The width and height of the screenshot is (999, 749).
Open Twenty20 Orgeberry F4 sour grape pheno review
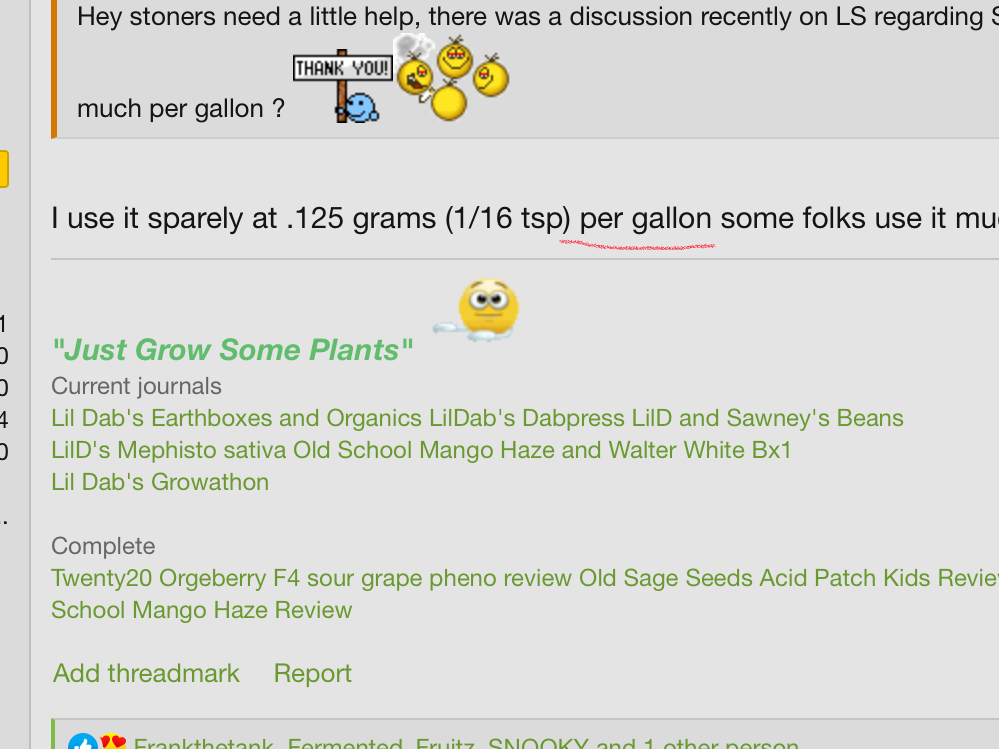(x=311, y=578)
